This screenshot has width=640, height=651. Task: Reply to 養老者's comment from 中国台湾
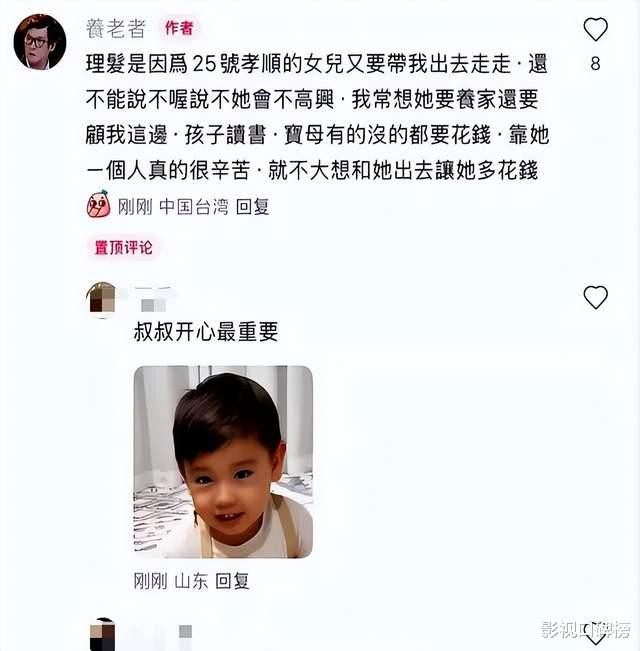tap(253, 207)
